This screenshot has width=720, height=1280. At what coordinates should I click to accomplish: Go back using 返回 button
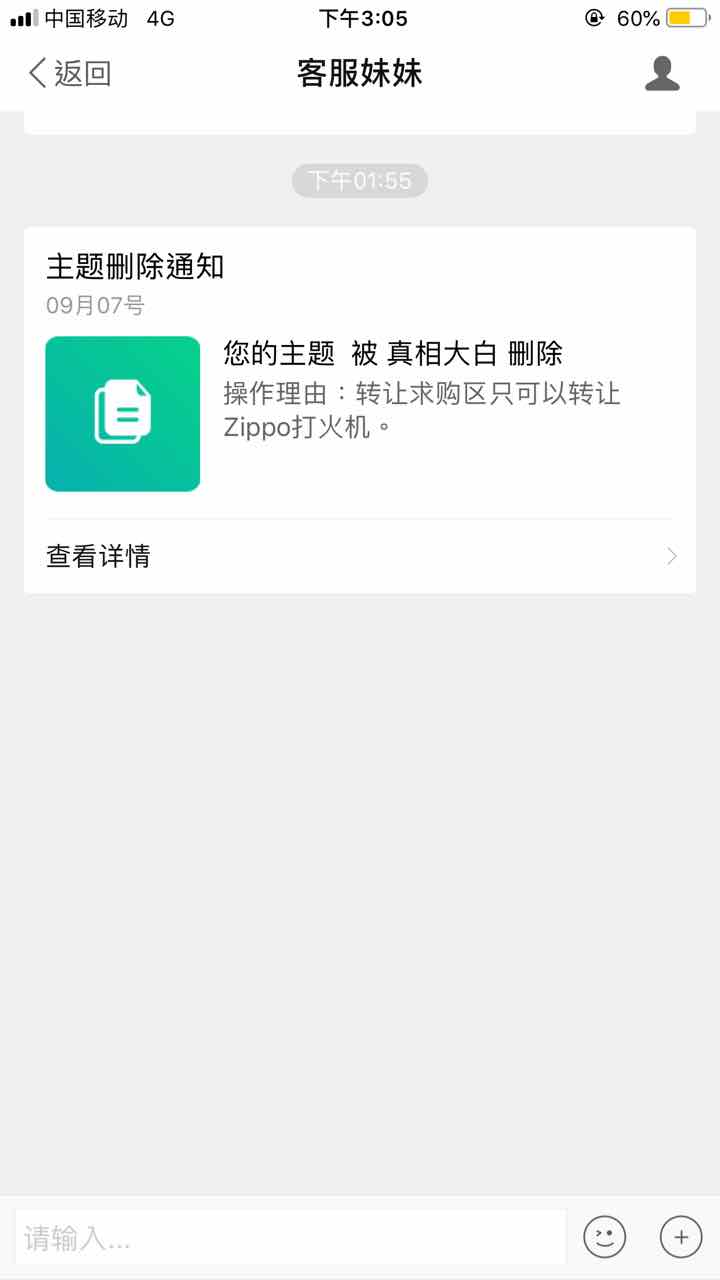[x=70, y=73]
